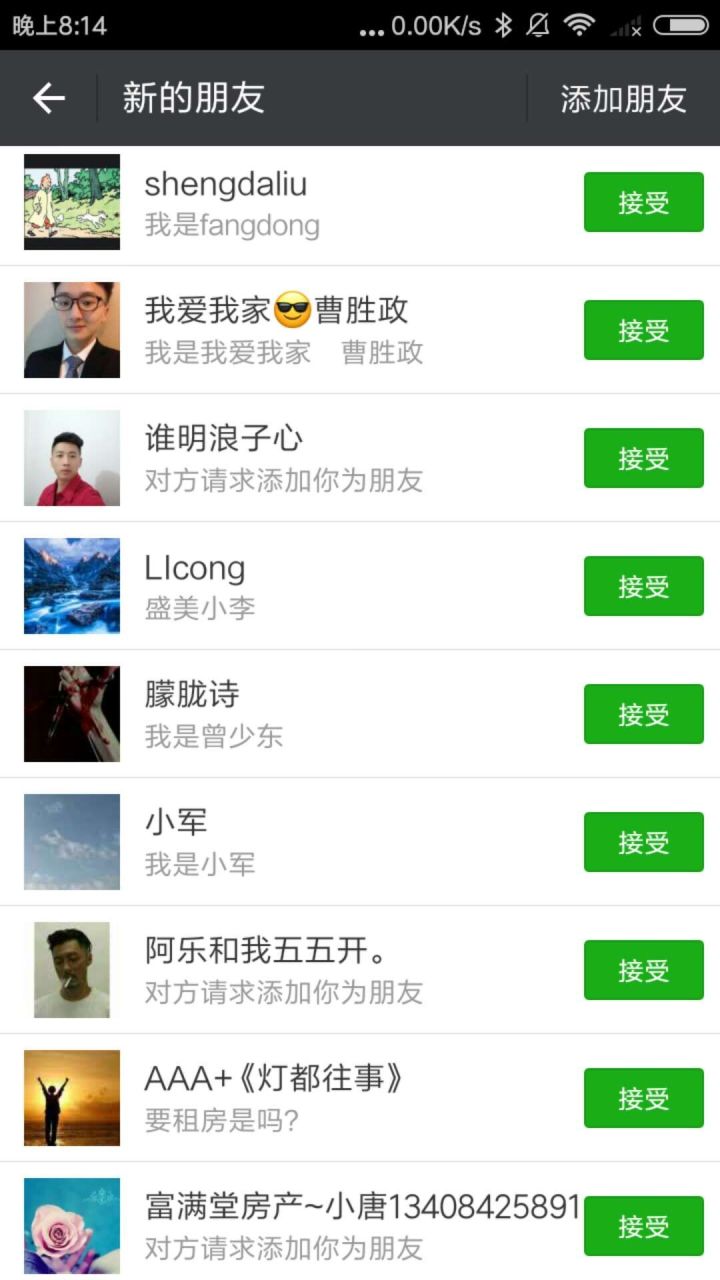
Task: Open 添加朋友 in the top bar
Action: click(623, 98)
